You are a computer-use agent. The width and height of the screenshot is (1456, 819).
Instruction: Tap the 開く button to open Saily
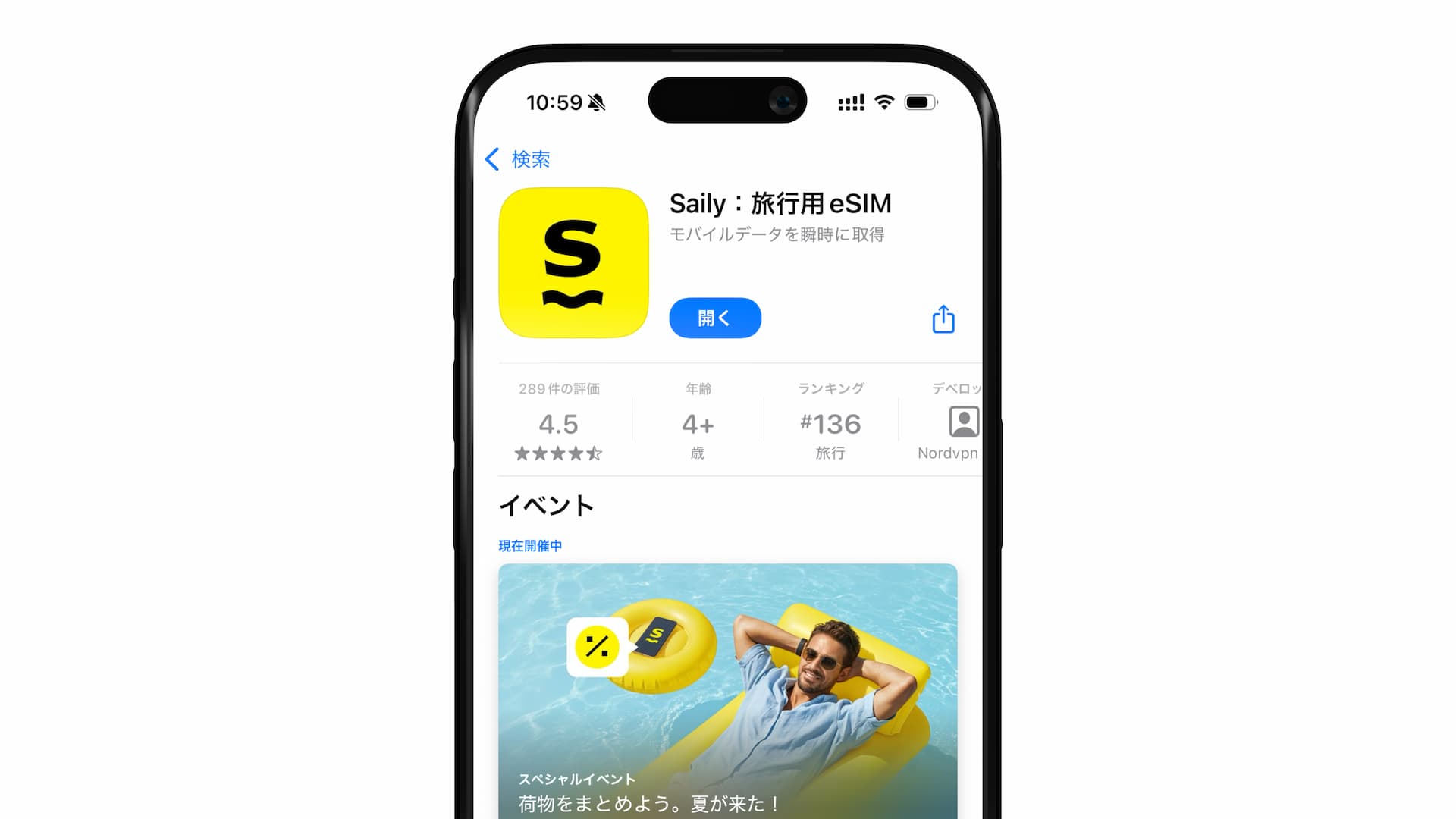pyautogui.click(x=714, y=318)
